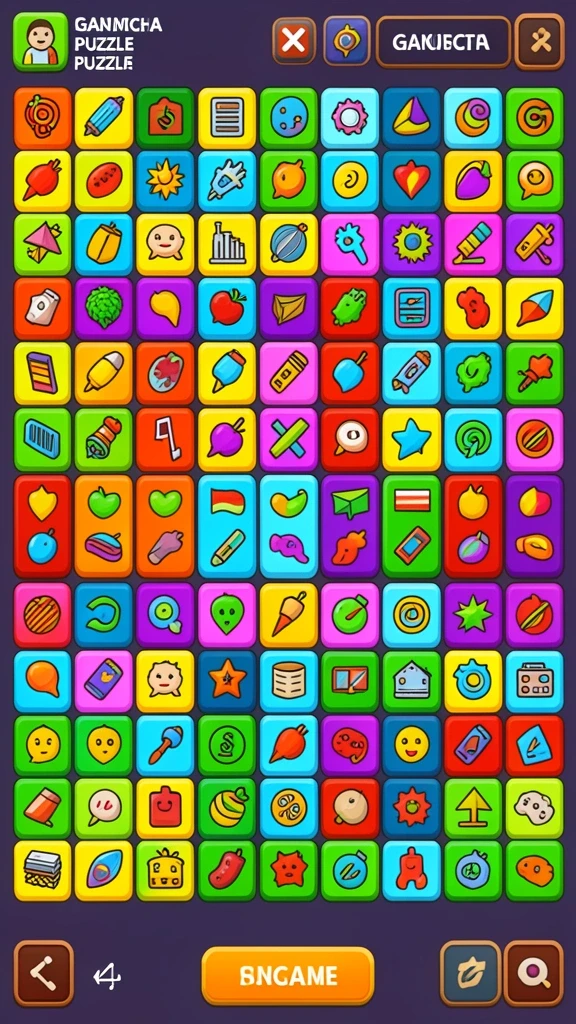576x1024 pixels.
Task: Close the puzzle with the red X button
Action: 294,41
